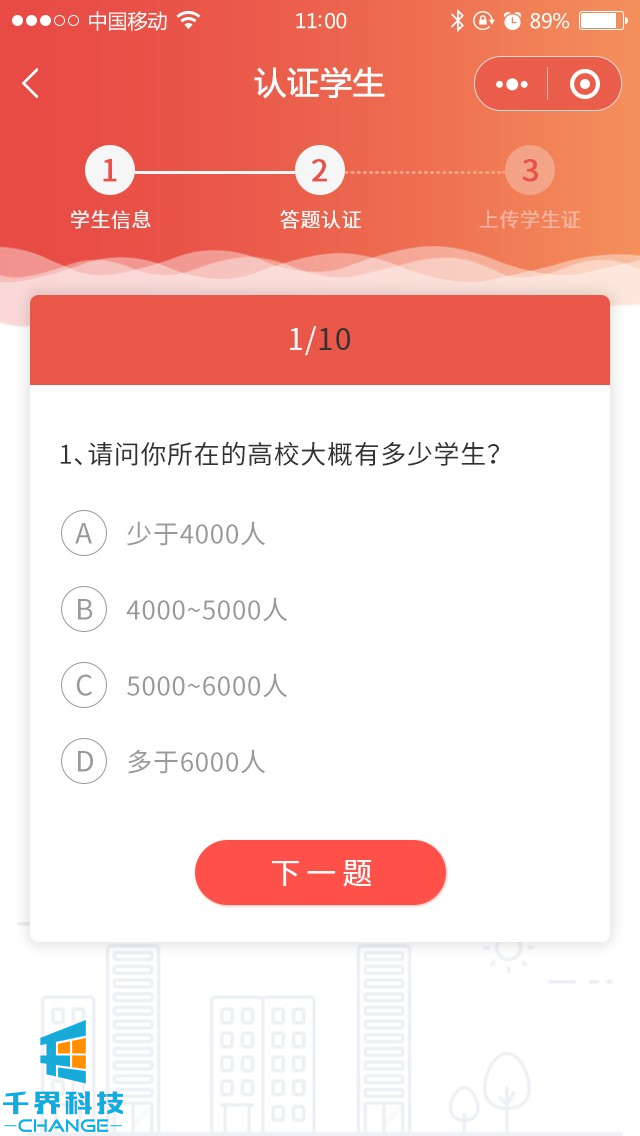Select answer D 多于6000人
This screenshot has width=640, height=1136.
point(84,761)
